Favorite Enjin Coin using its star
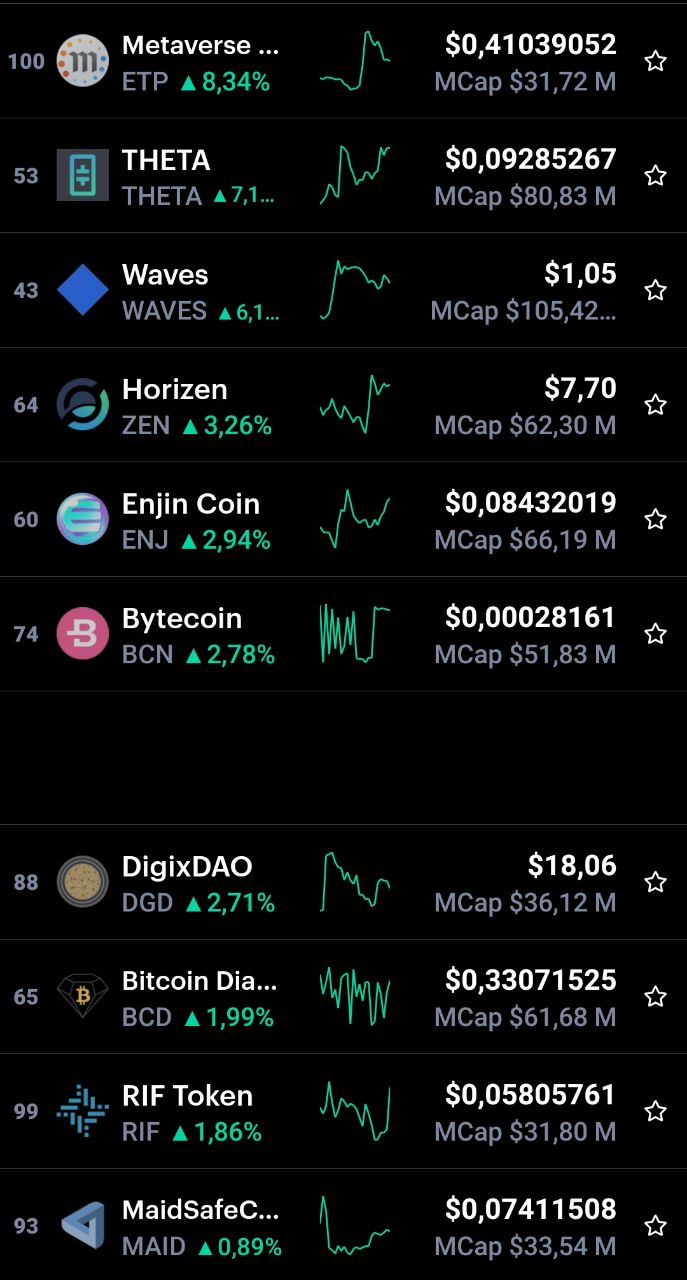Image resolution: width=687 pixels, height=1280 pixels. tap(655, 519)
